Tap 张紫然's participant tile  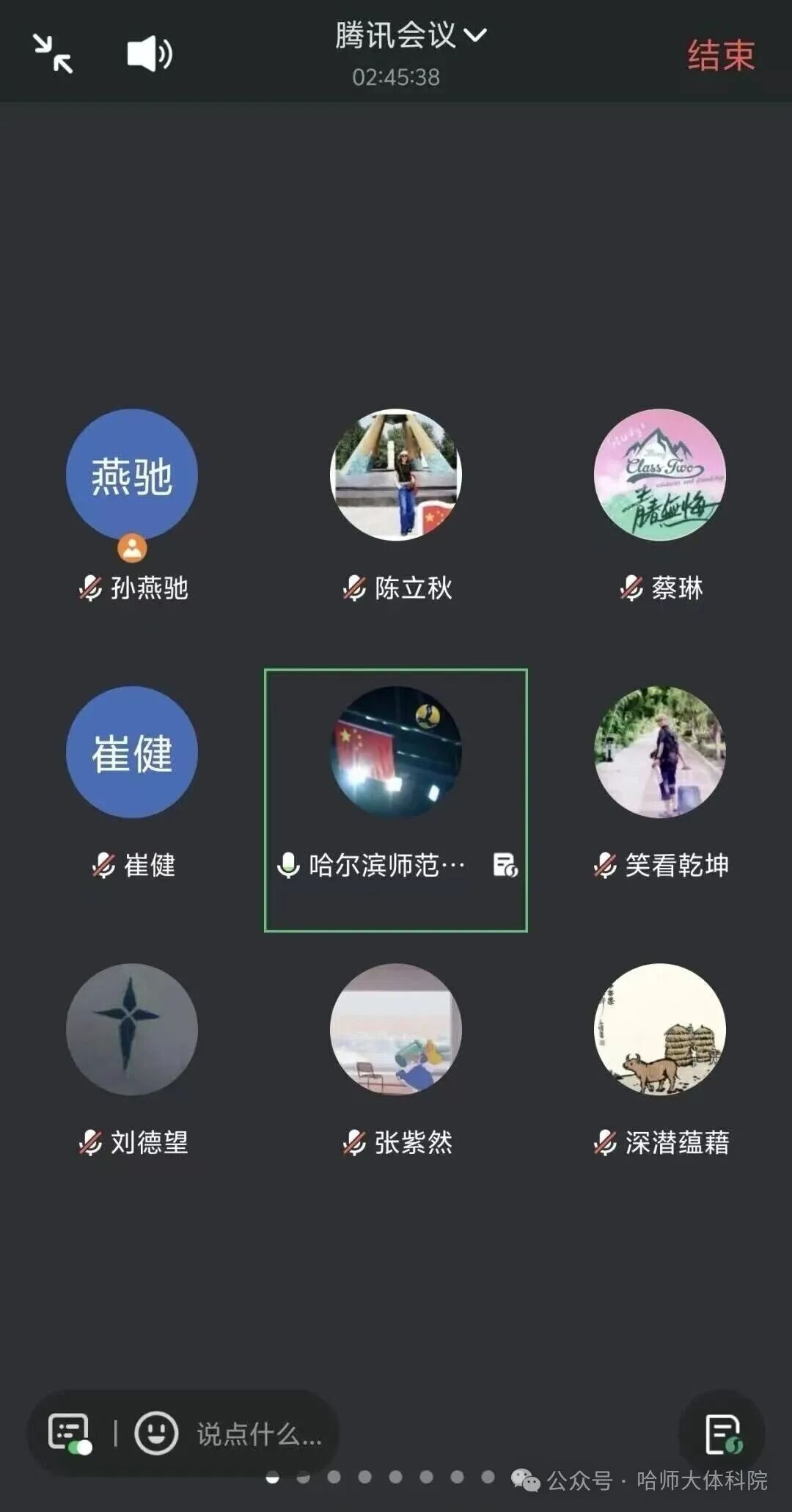(396, 1029)
